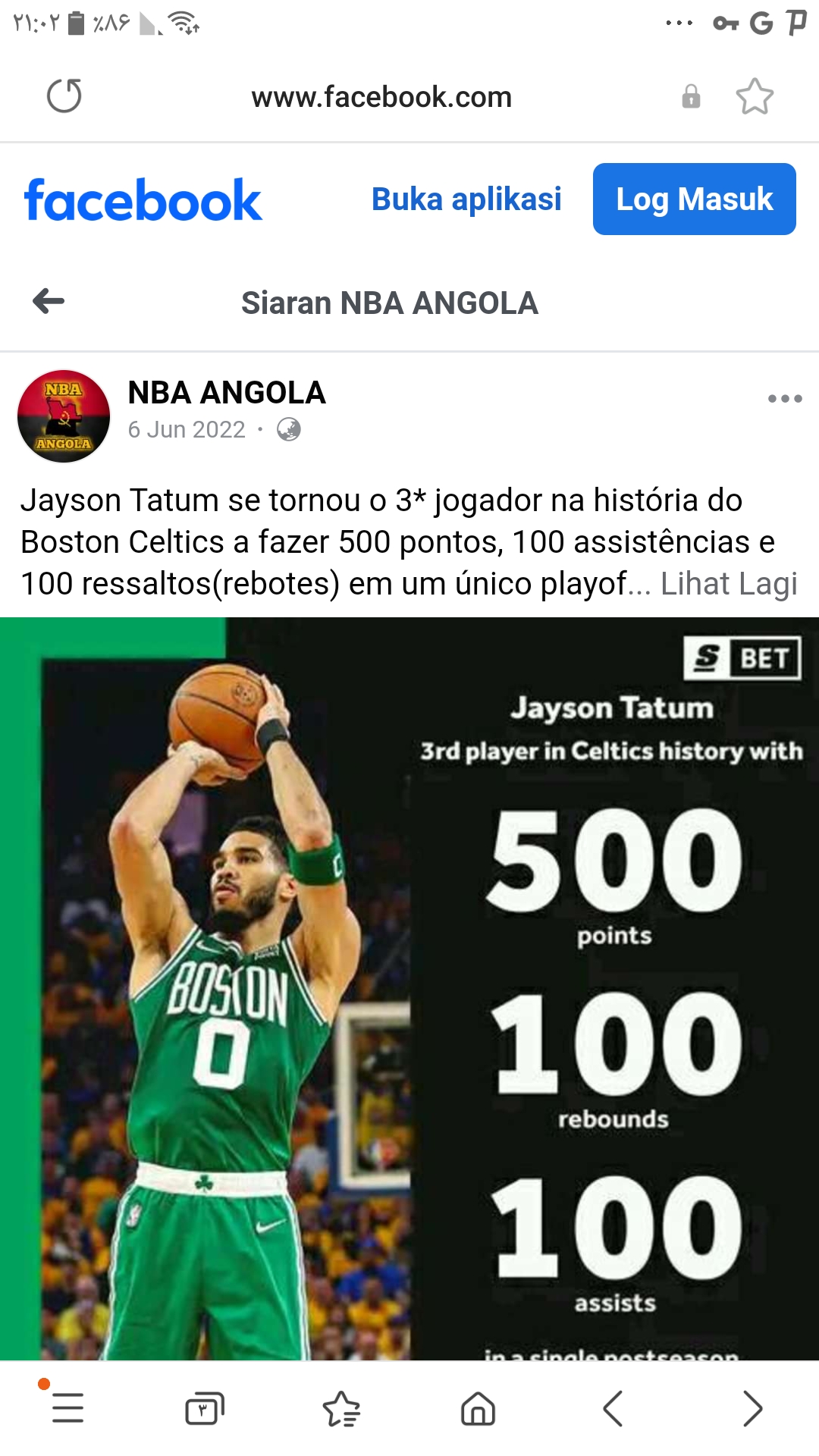Open NBA ANGOLA profile picture

[x=64, y=416]
